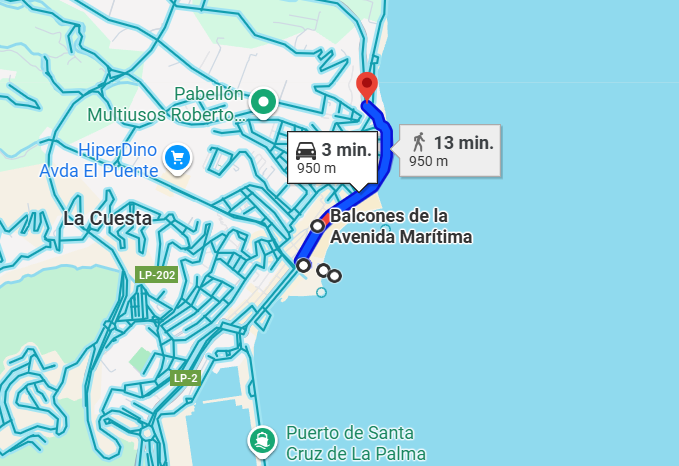Choose the 13 min. walking route

[450, 150]
